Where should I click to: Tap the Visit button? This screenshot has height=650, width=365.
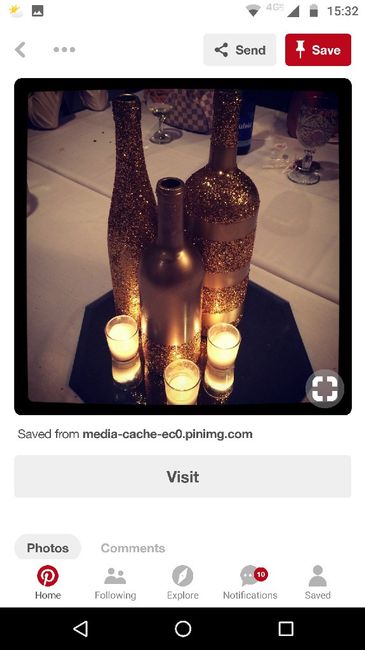[182, 476]
